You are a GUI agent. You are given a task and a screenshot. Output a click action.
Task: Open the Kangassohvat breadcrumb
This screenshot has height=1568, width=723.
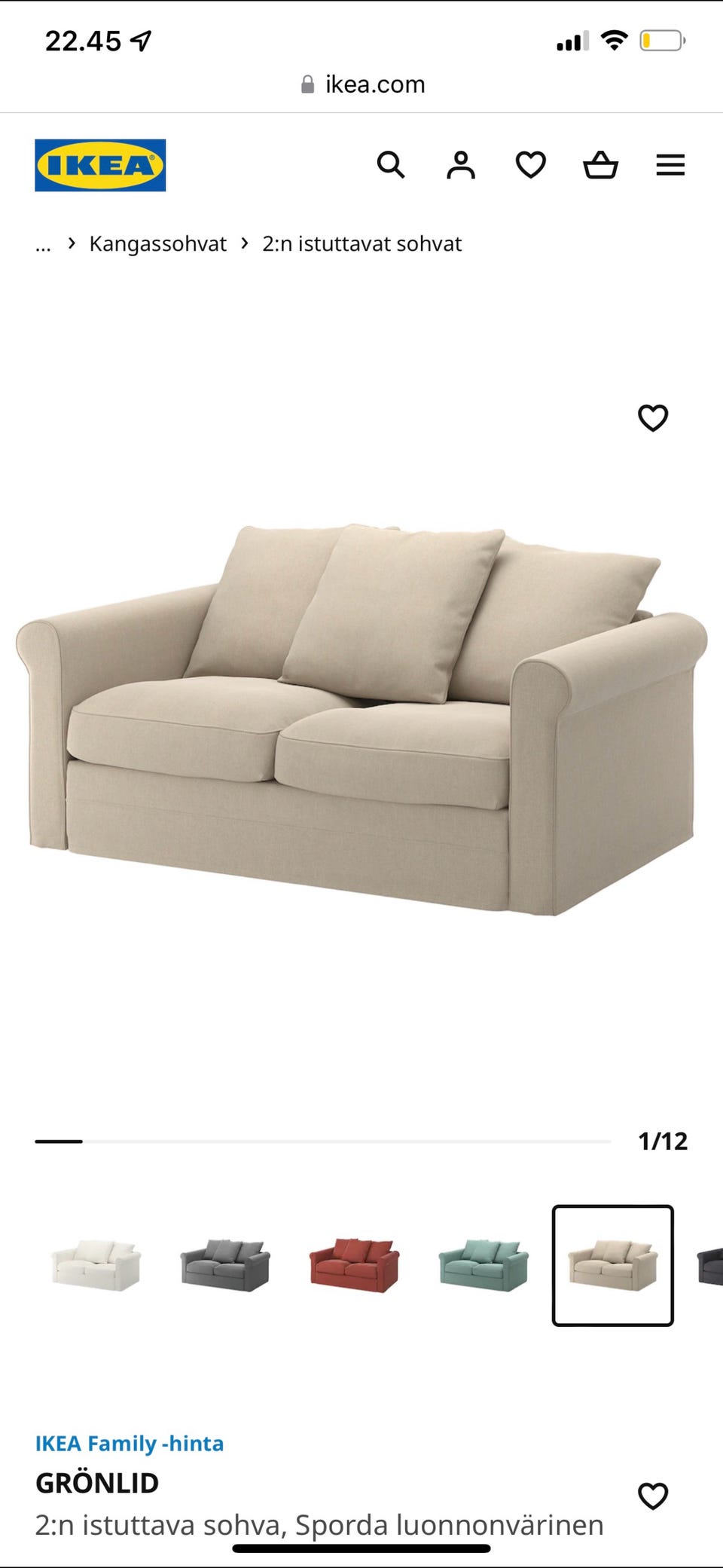point(157,244)
